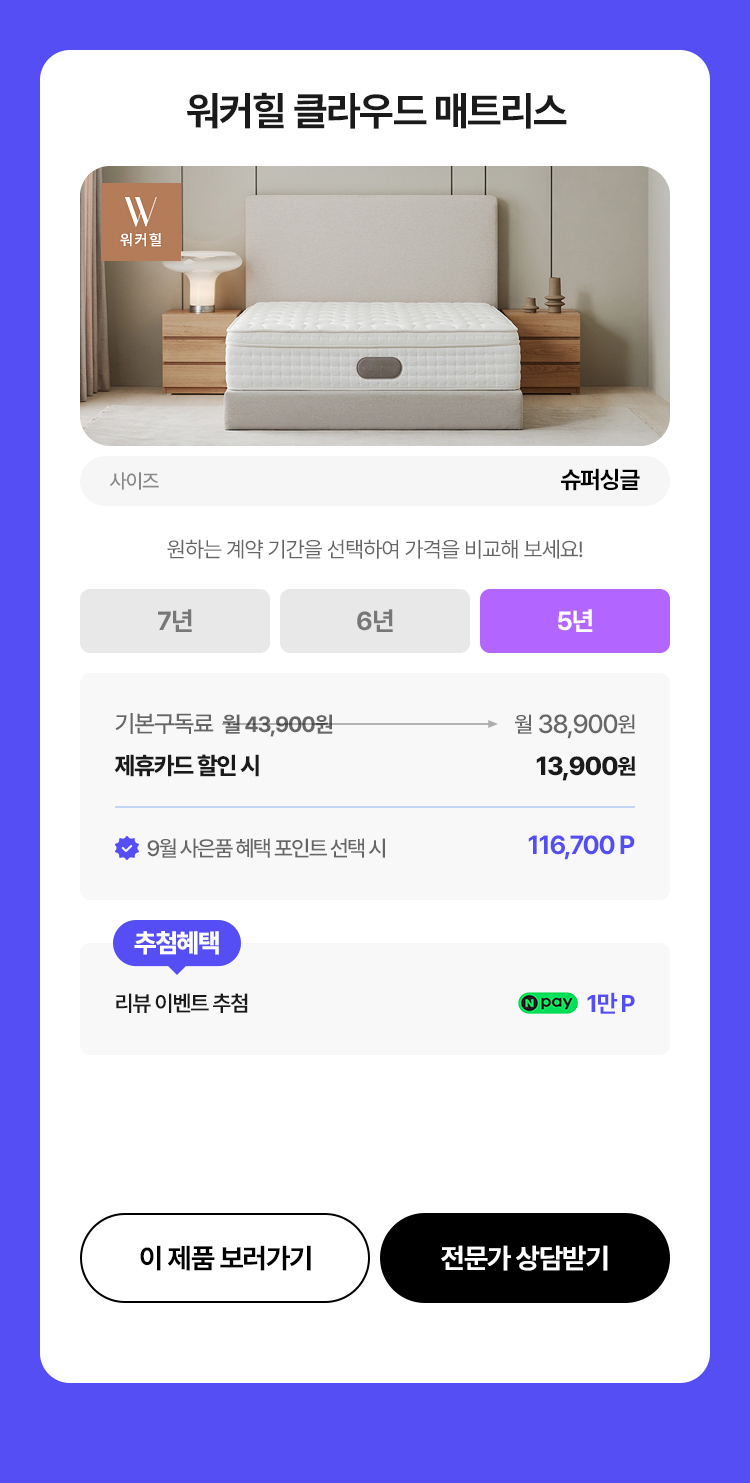Tap 이 제품 보러가기 button
Image resolution: width=750 pixels, height=1483 pixels.
pos(225,1258)
